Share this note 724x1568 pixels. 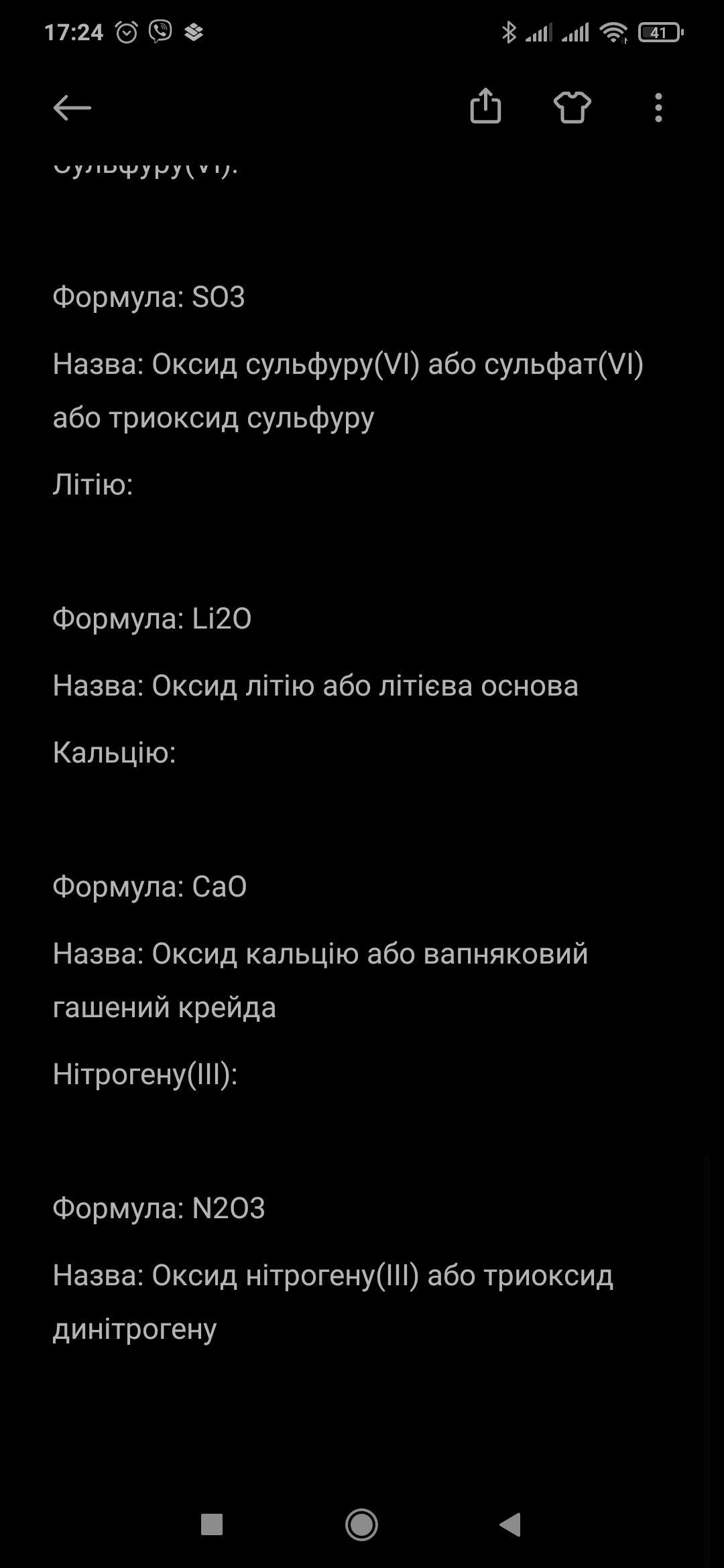pyautogui.click(x=485, y=107)
